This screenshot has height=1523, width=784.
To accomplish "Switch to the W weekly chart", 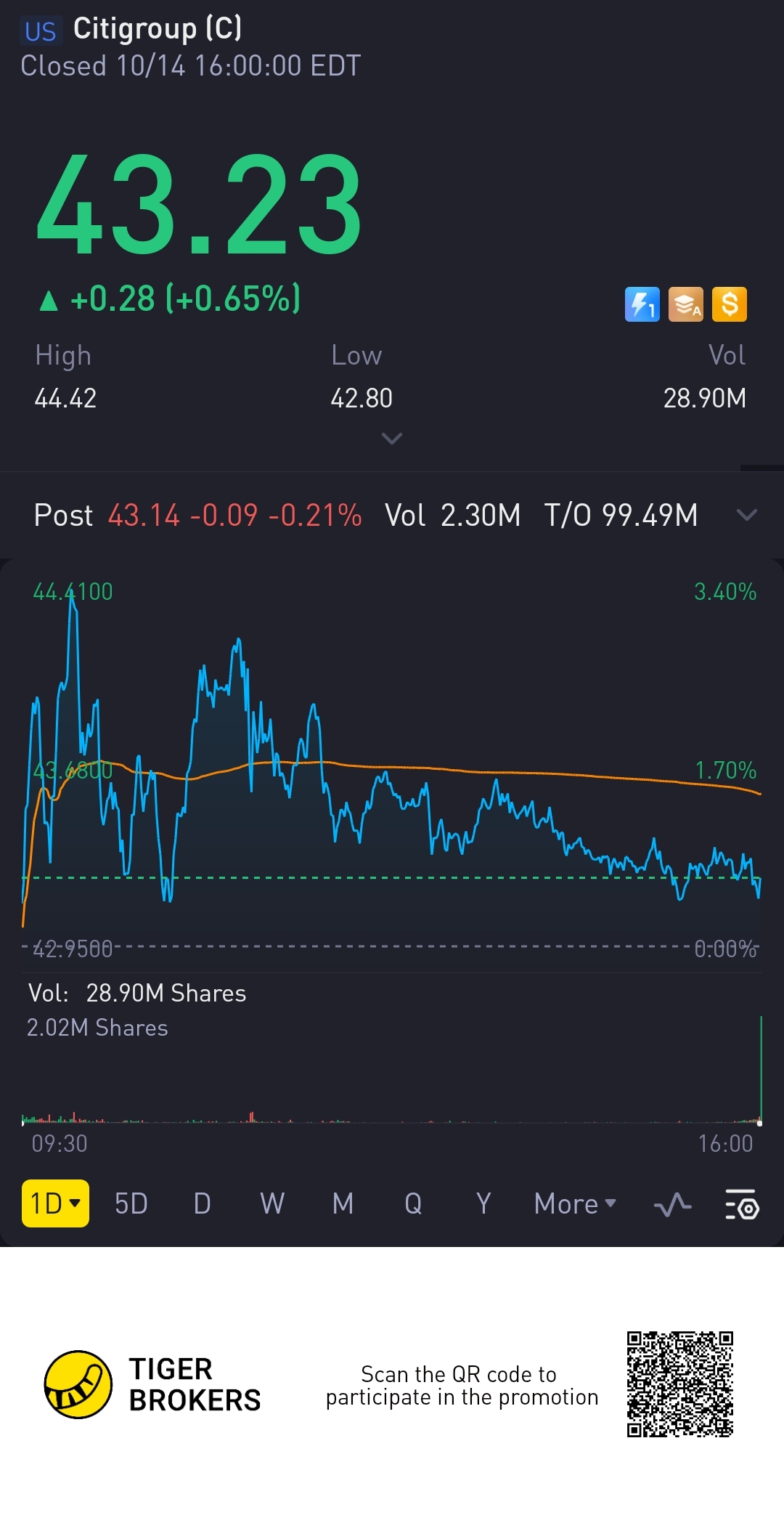I will 272,1203.
